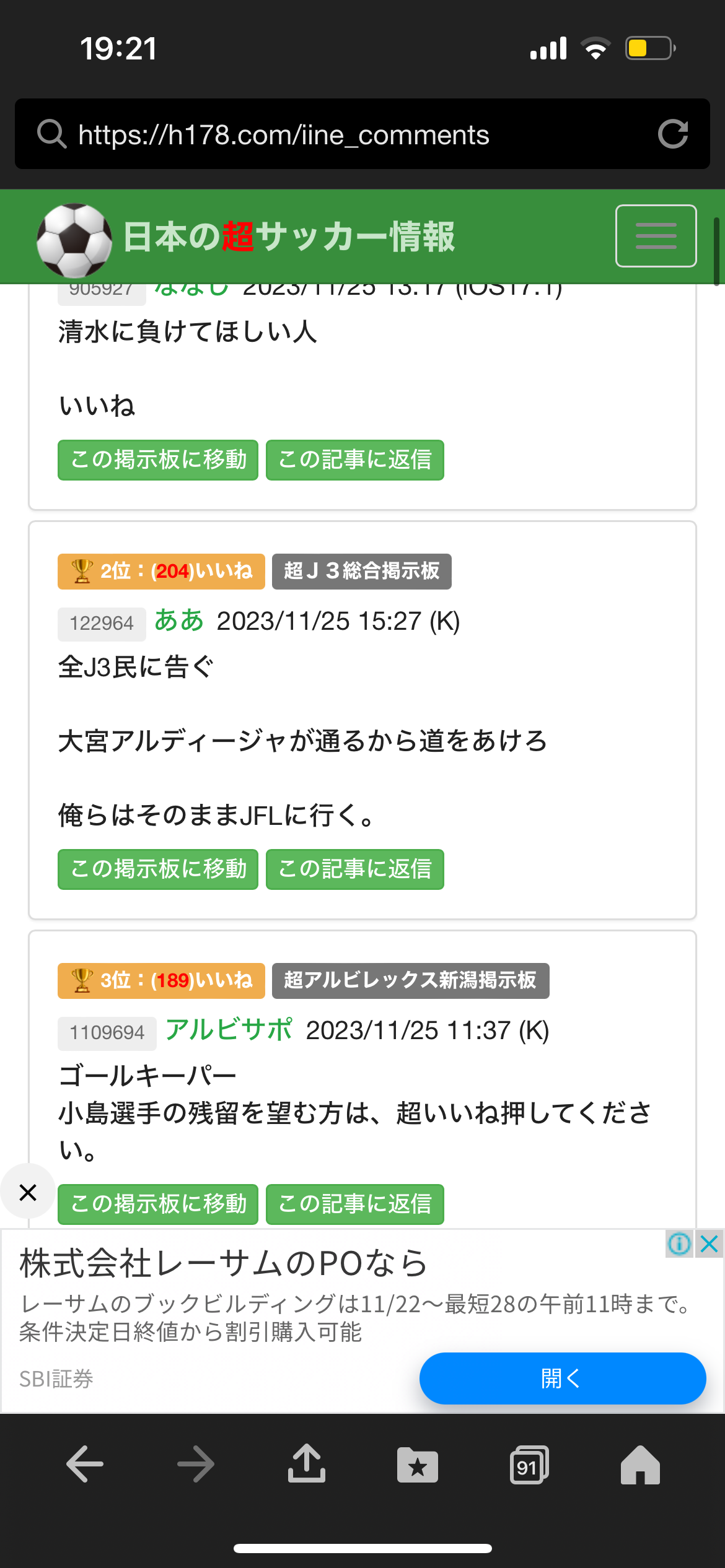Close the ad banner with the X icon
This screenshot has width=725, height=1568.
(x=710, y=1244)
